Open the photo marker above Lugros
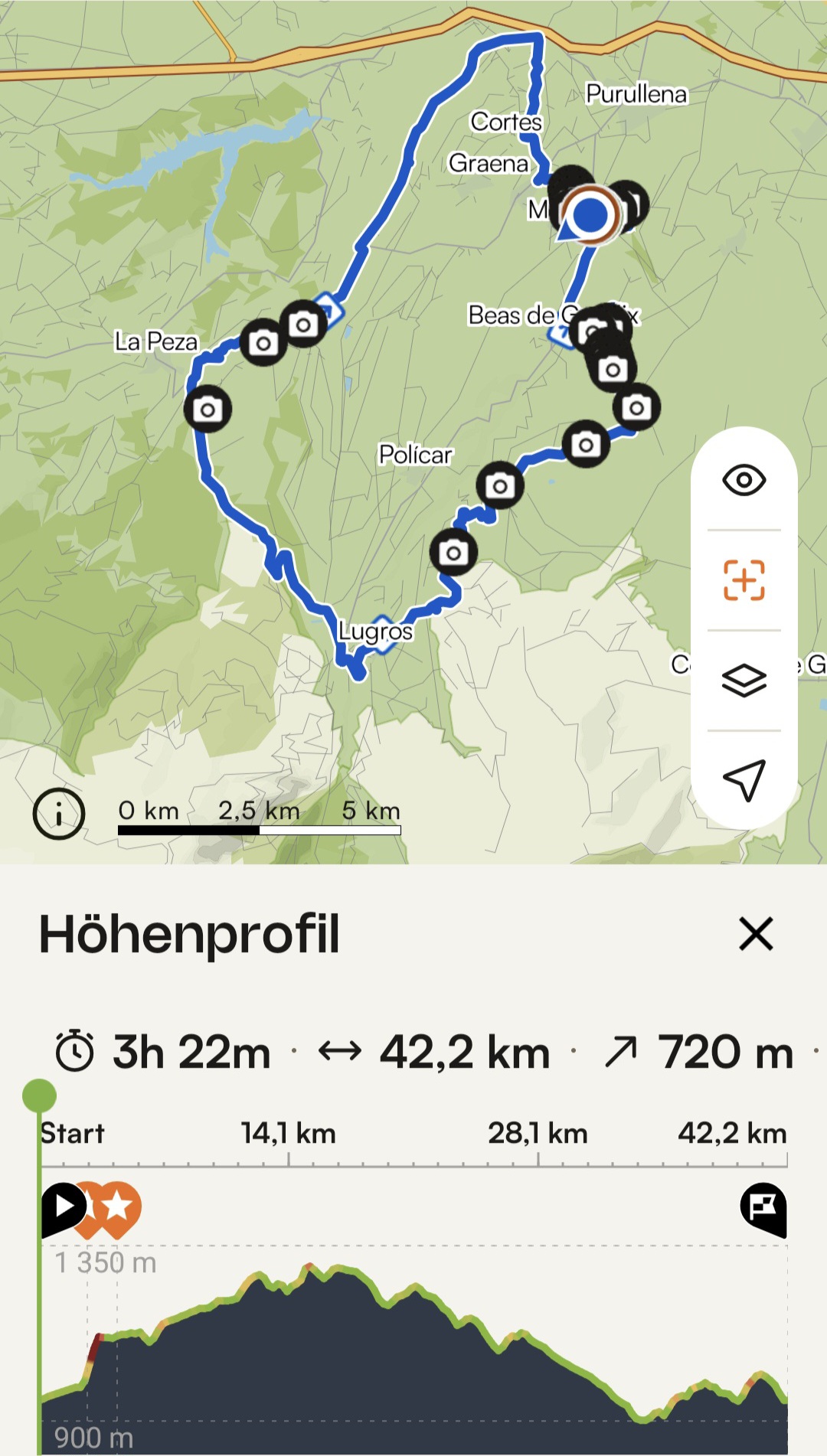 (x=453, y=552)
